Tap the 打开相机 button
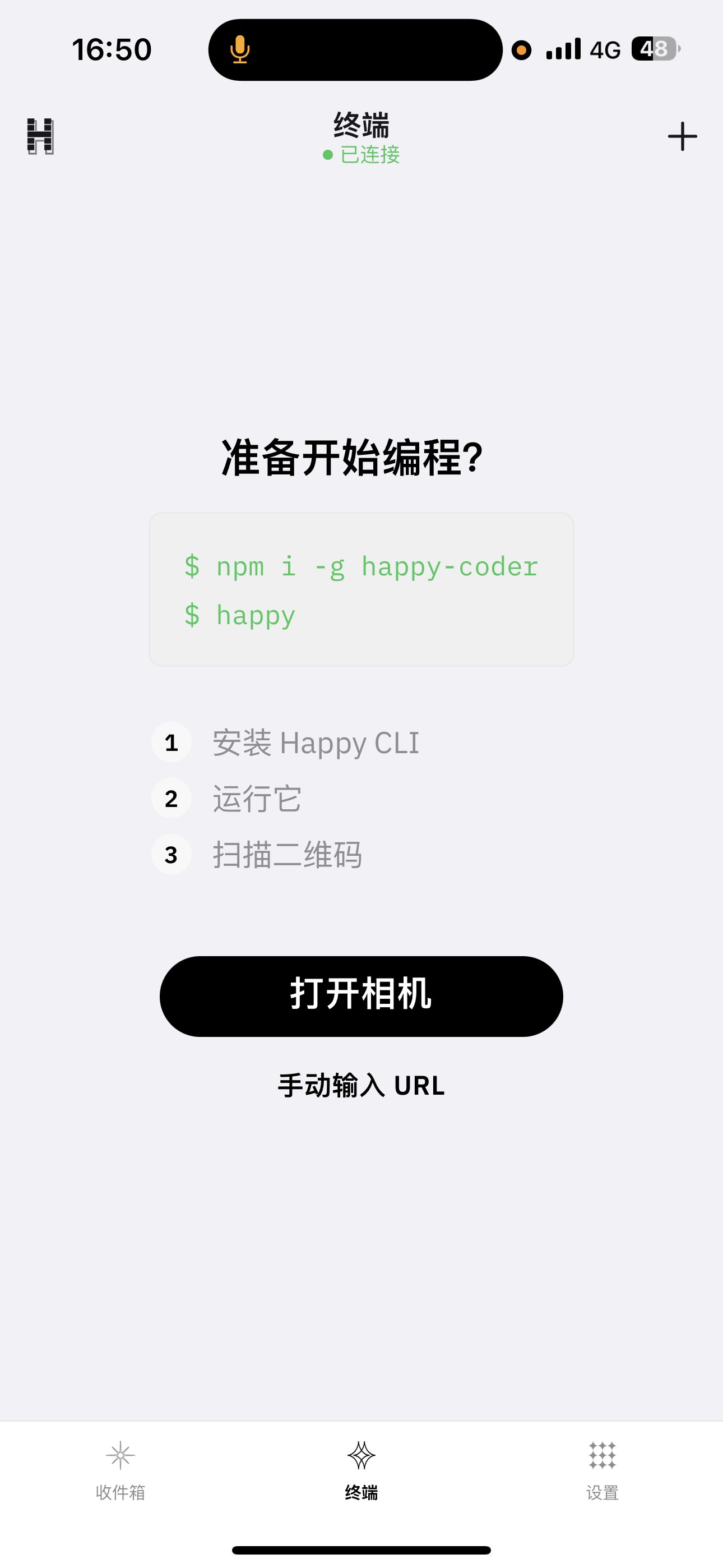723x1568 pixels. tap(361, 996)
